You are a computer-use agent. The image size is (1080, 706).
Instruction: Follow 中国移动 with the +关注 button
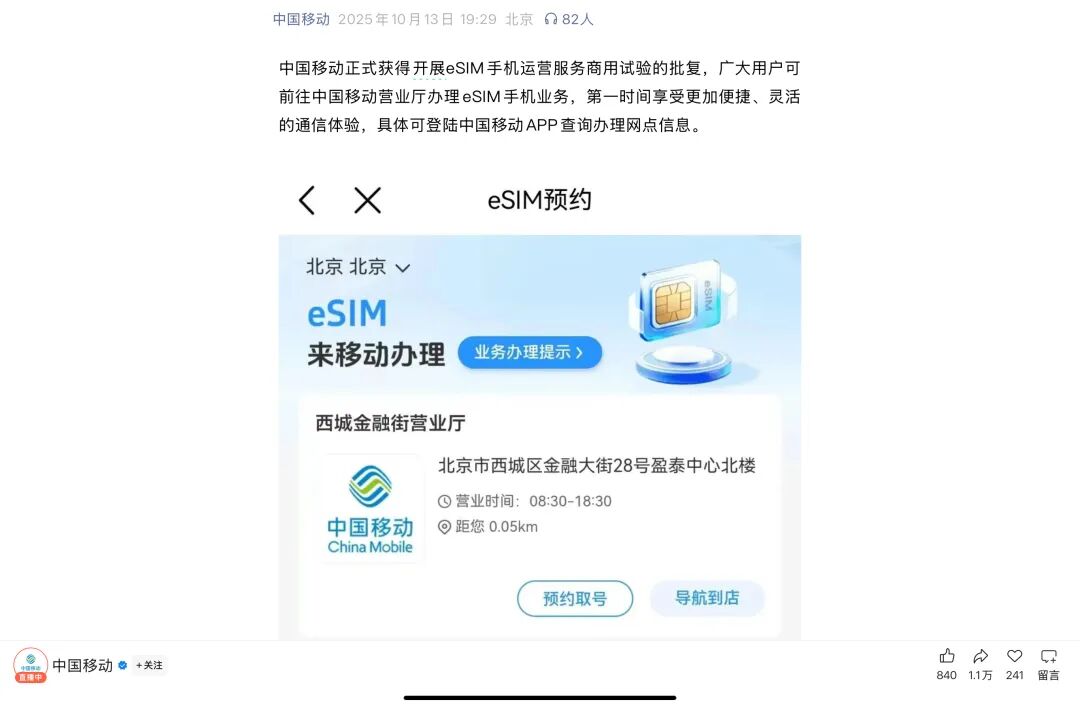tap(149, 665)
